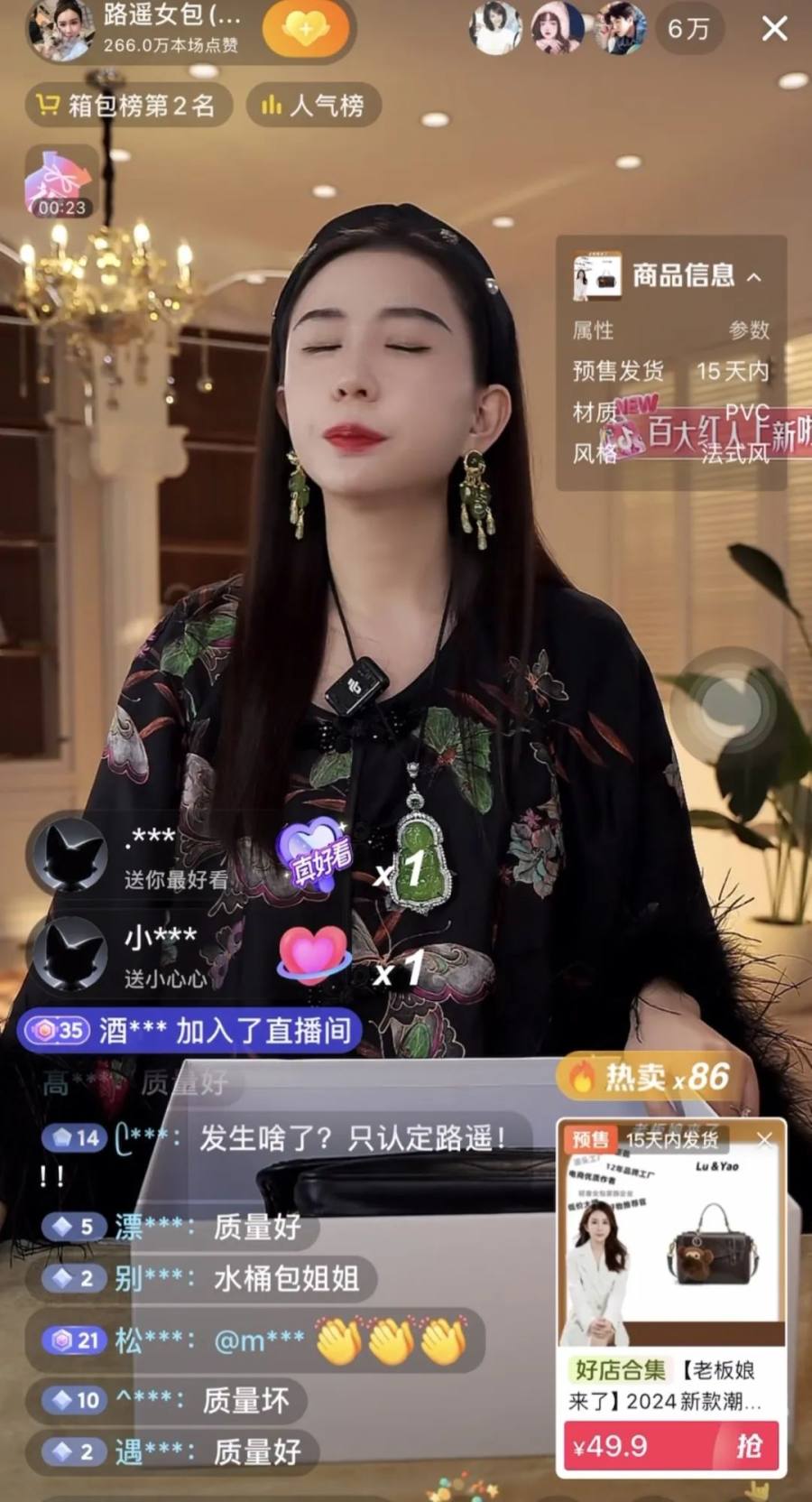The height and width of the screenshot is (1502, 812).
Task: Grab the ¥49.9 deal with 抢
Action: pos(747,1447)
